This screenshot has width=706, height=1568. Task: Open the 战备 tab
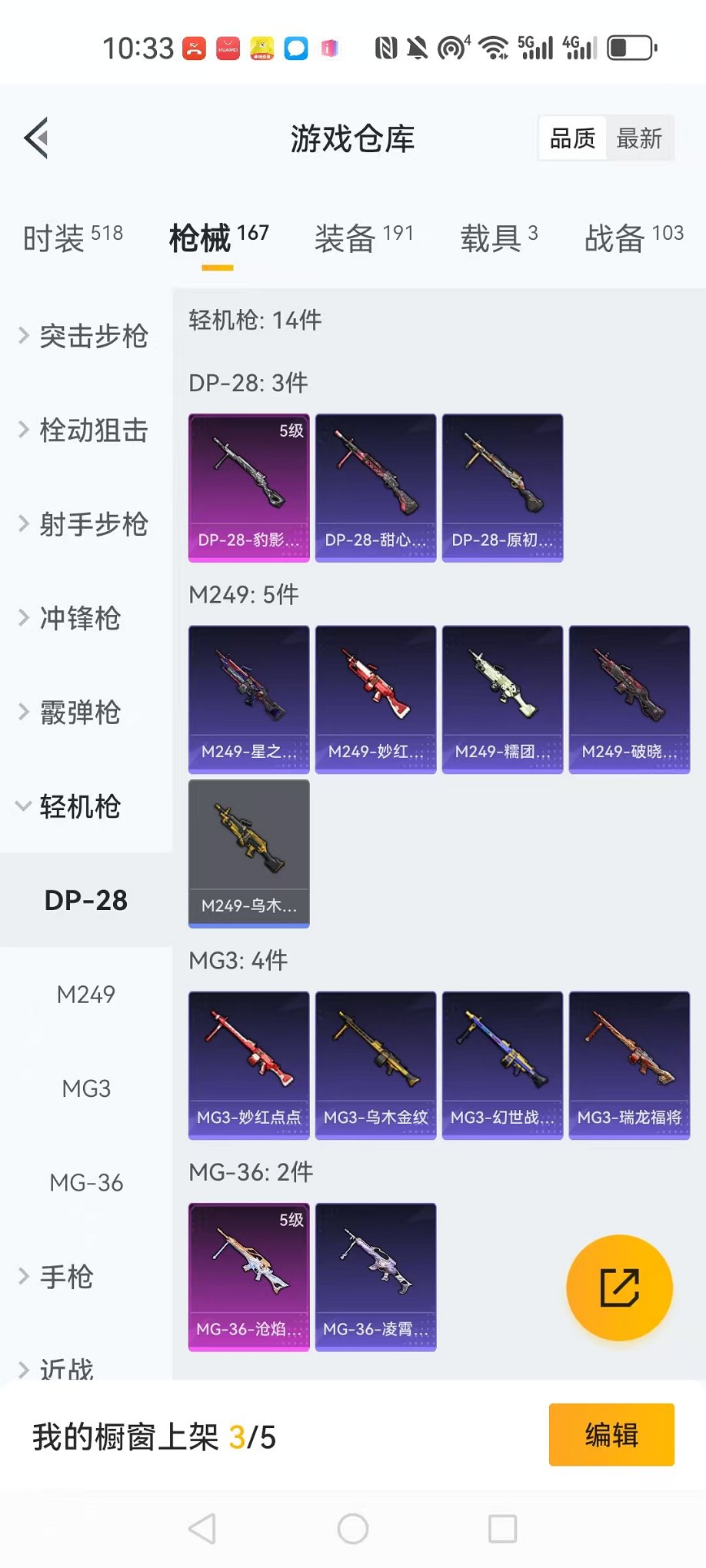coord(634,238)
